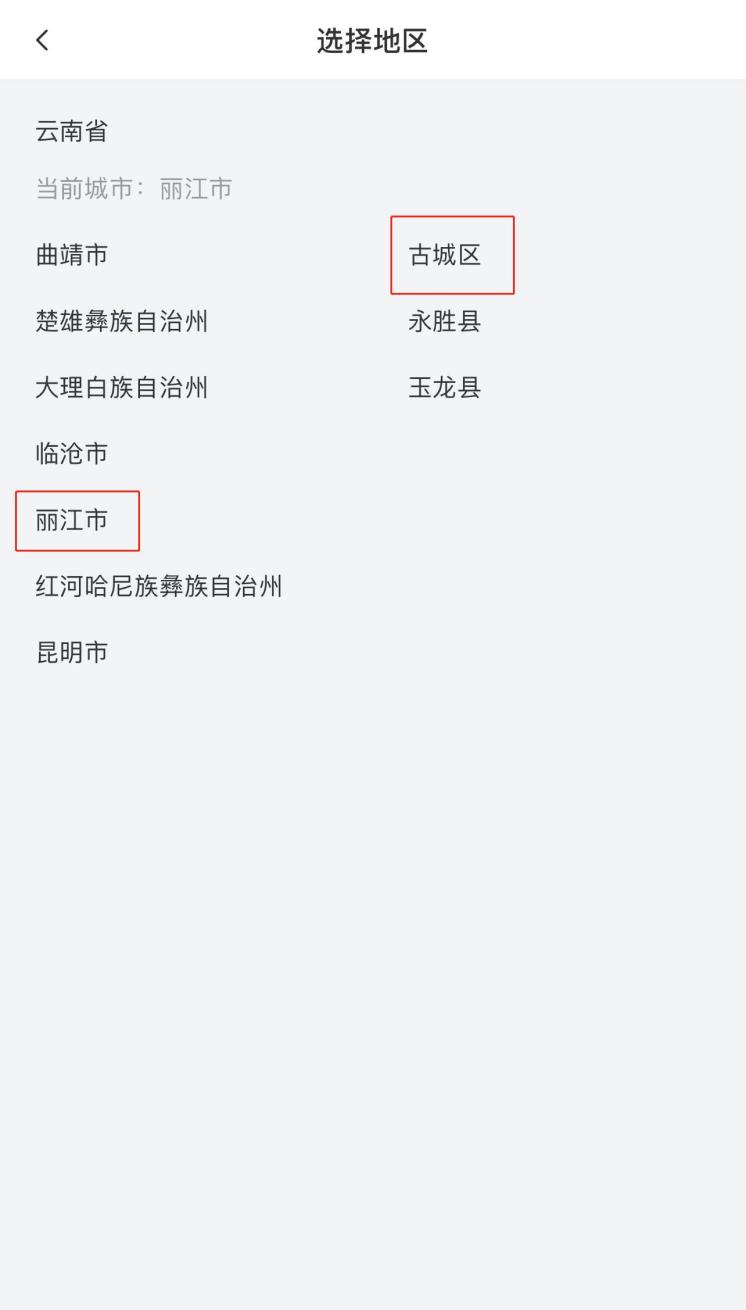This screenshot has width=746, height=1310.
Task: Go back using the top-left arrow
Action: click(x=42, y=40)
